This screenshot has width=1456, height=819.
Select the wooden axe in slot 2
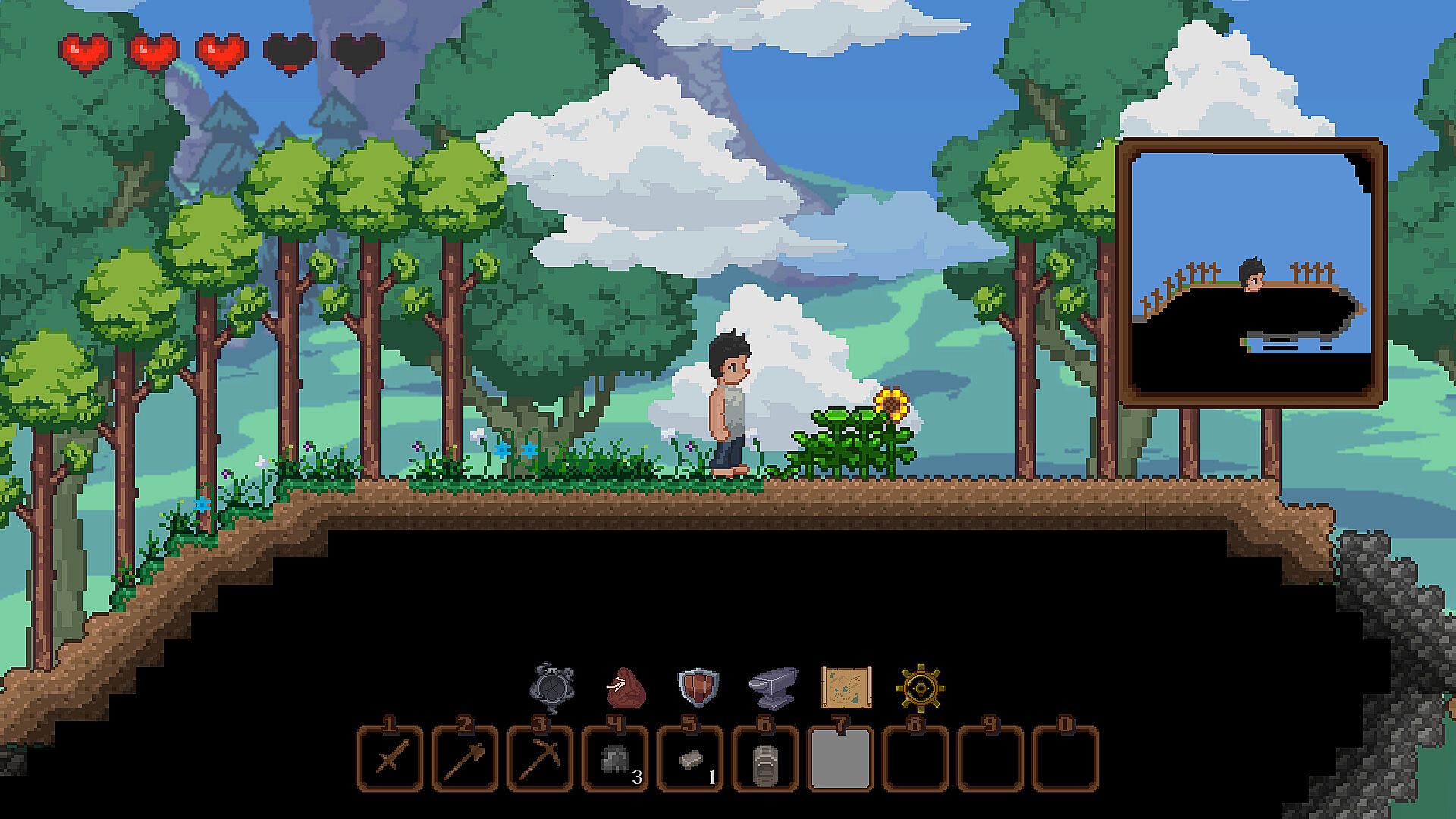465,759
